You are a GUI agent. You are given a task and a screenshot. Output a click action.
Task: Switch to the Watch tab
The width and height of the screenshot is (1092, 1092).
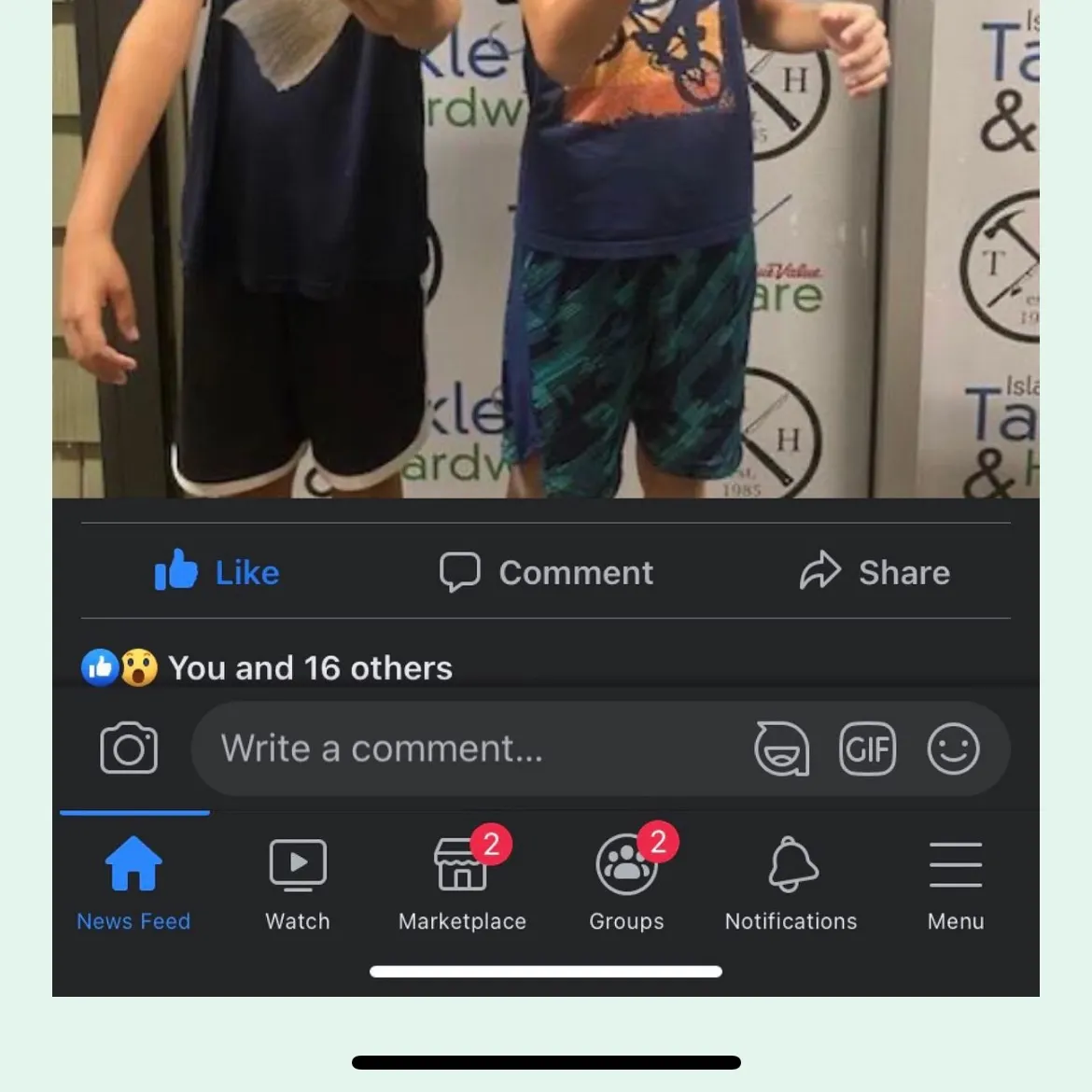click(298, 882)
